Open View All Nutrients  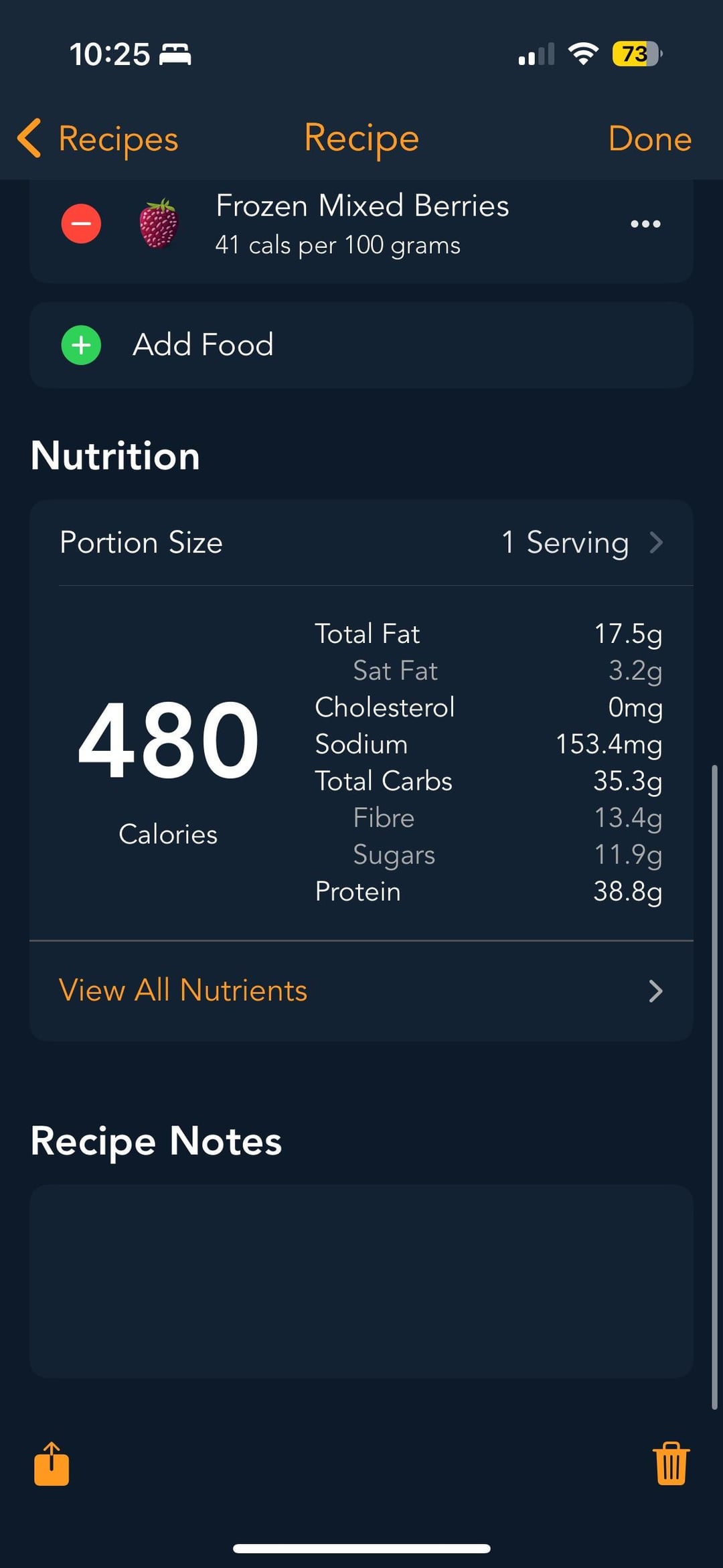[361, 991]
